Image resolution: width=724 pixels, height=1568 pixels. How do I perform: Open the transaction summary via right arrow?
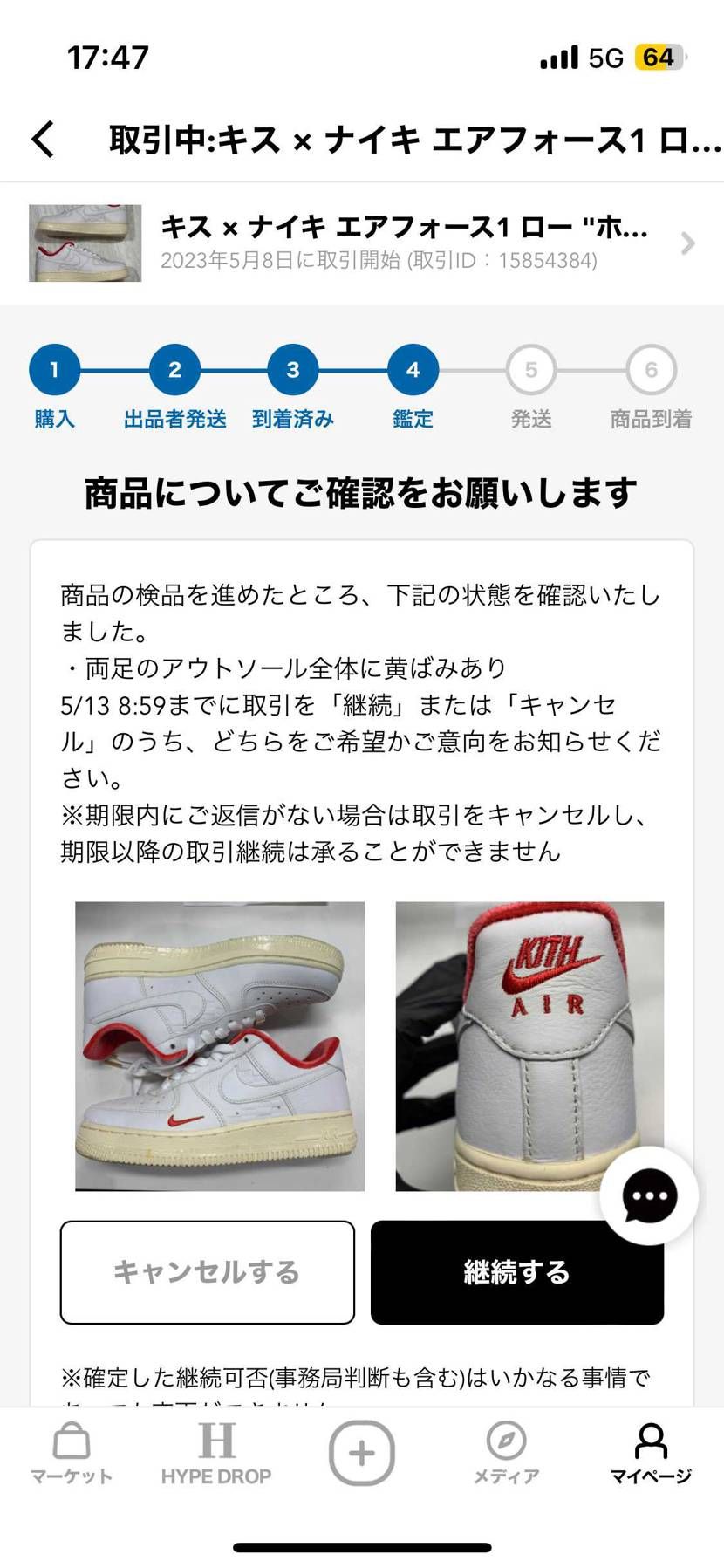(688, 243)
